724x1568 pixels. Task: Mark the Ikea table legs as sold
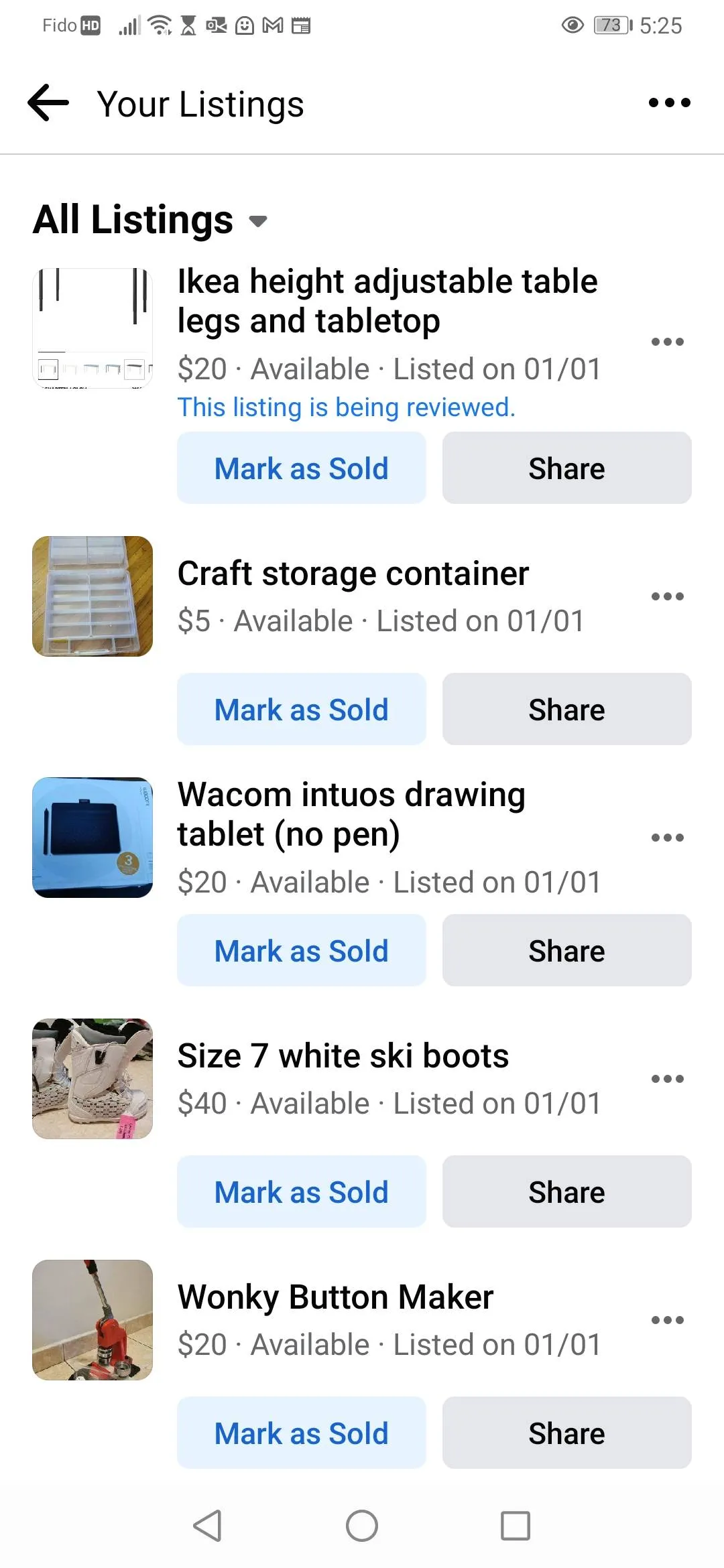click(x=301, y=468)
